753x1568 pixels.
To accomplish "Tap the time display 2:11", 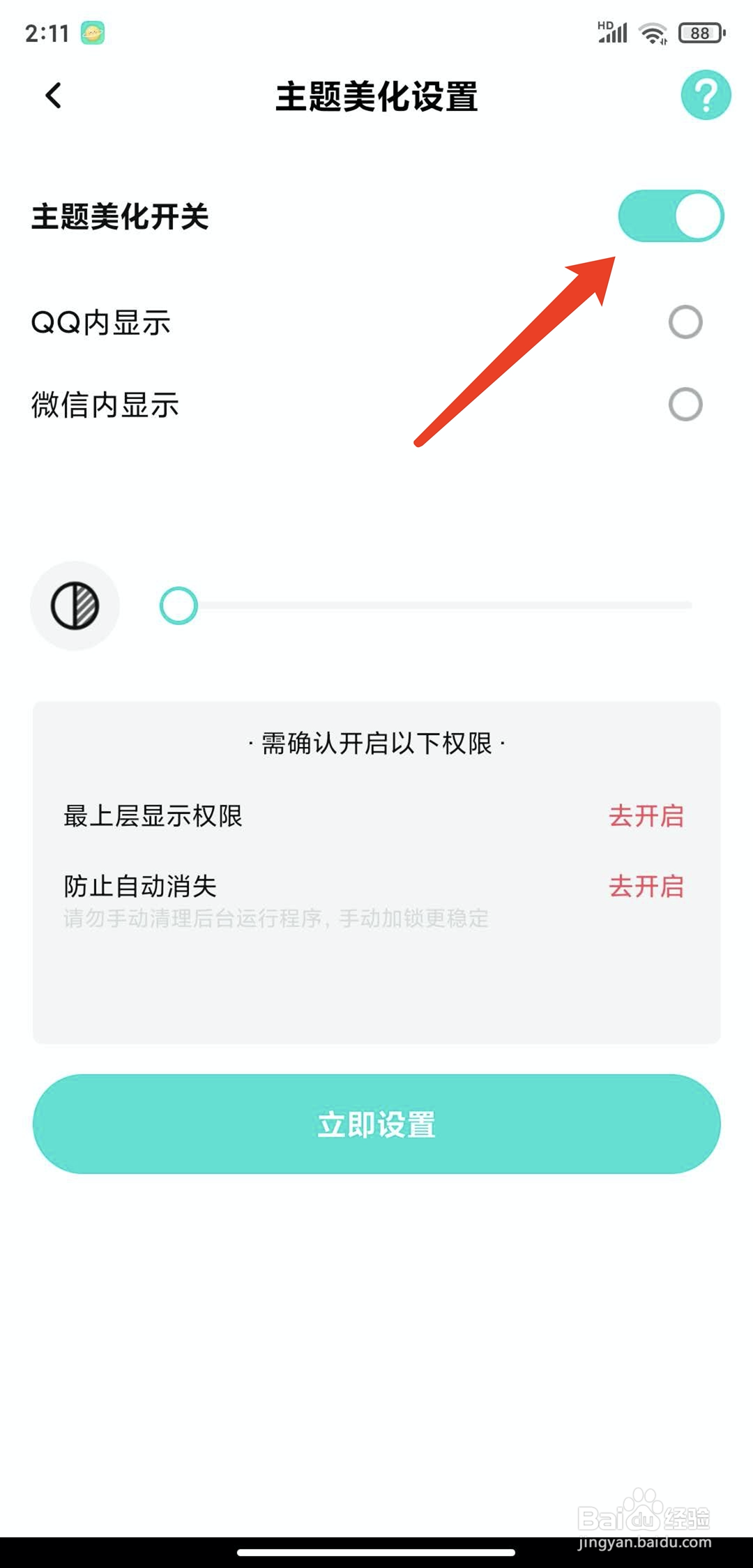I will (49, 32).
